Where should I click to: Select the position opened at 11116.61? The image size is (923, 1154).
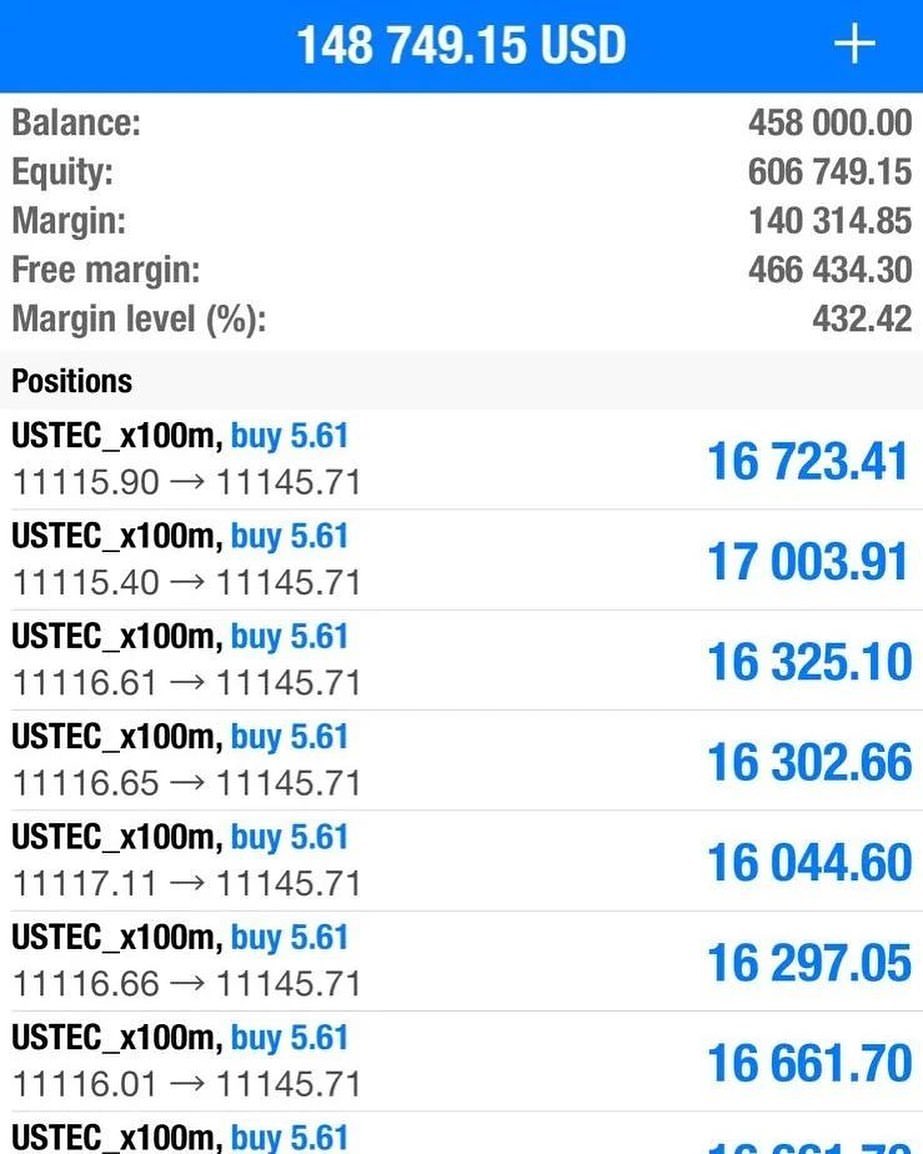[462, 660]
